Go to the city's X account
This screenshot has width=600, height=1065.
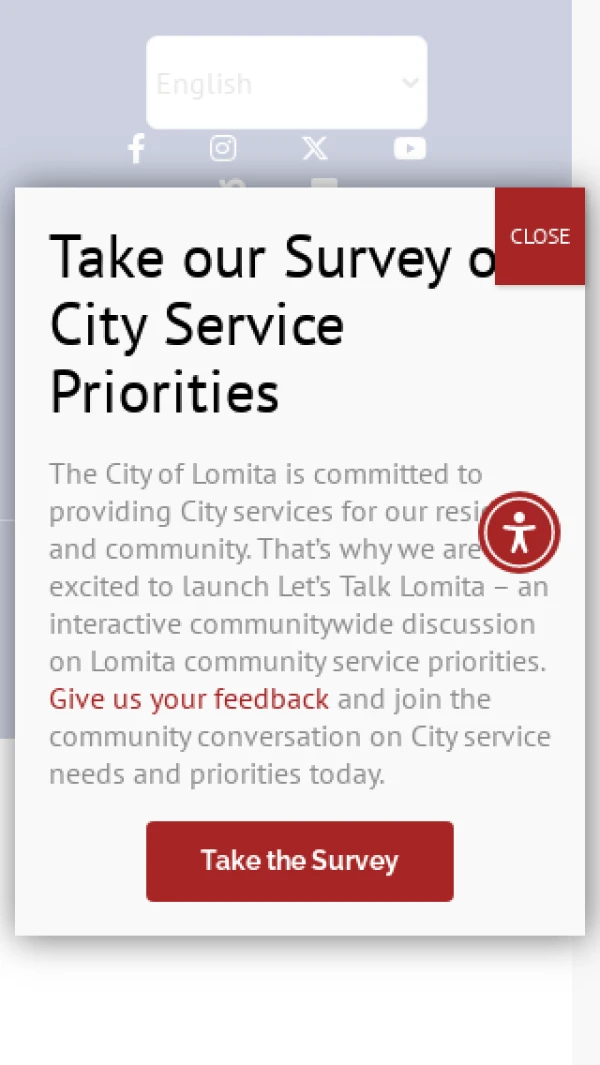pos(314,149)
